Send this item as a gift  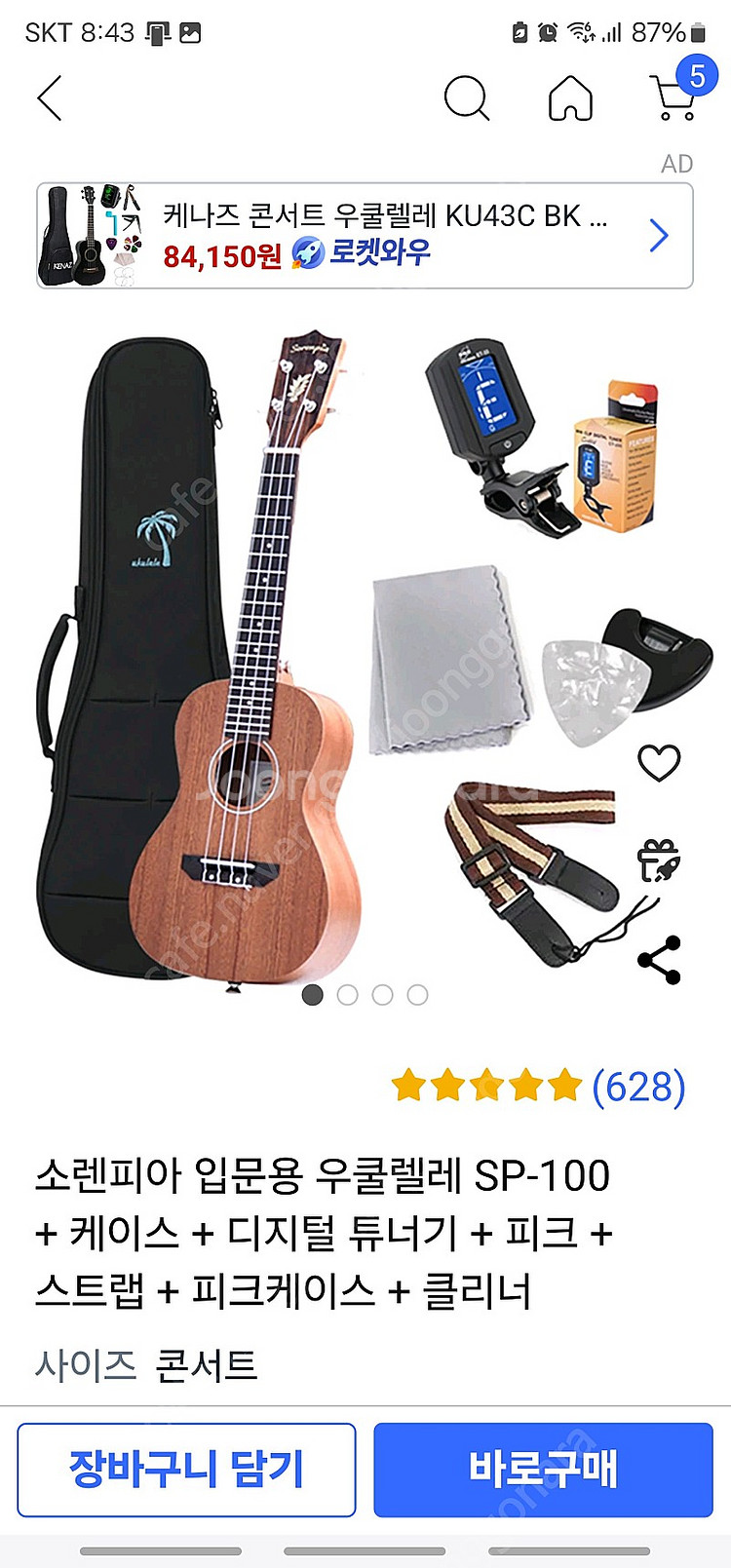point(659,860)
